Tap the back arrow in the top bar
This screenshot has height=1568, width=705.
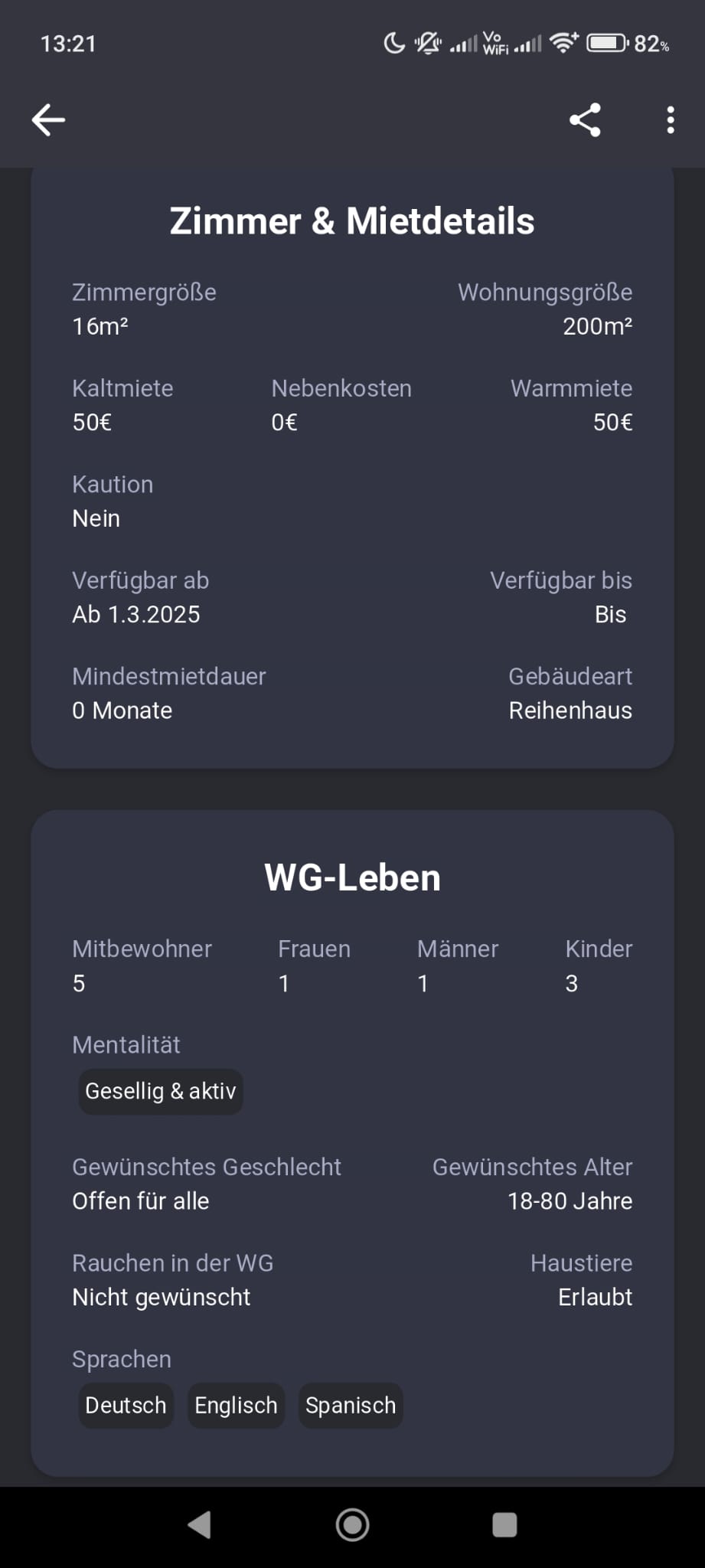point(47,119)
